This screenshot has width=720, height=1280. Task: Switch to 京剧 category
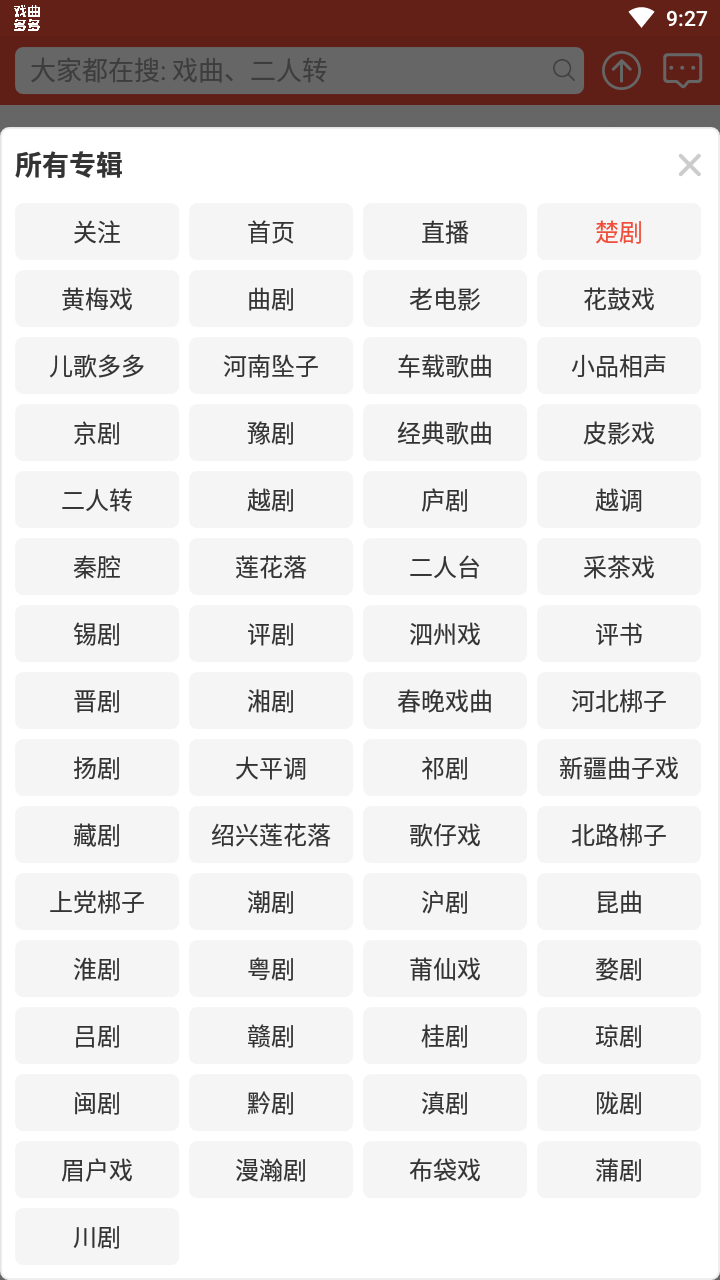coord(97,433)
